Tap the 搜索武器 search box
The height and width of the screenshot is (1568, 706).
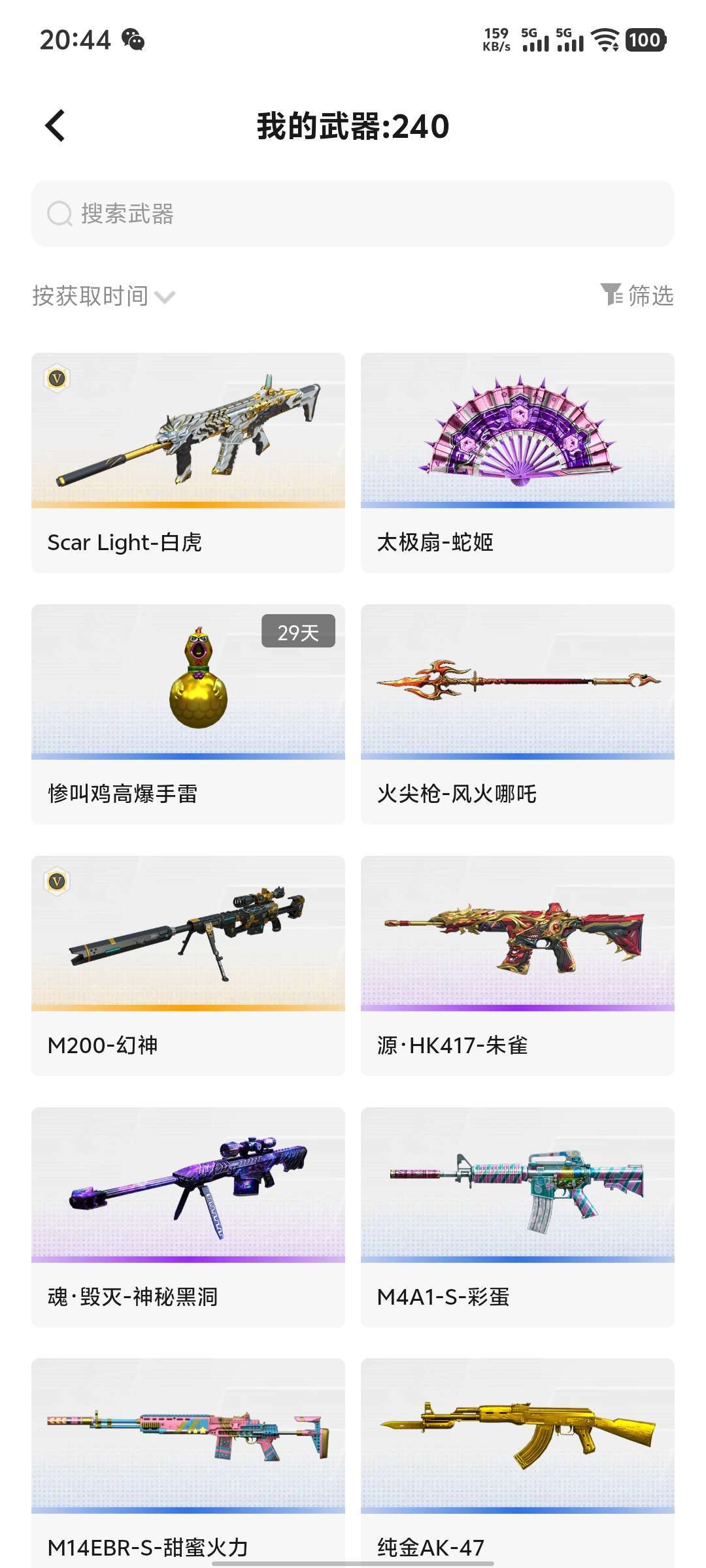(353, 214)
